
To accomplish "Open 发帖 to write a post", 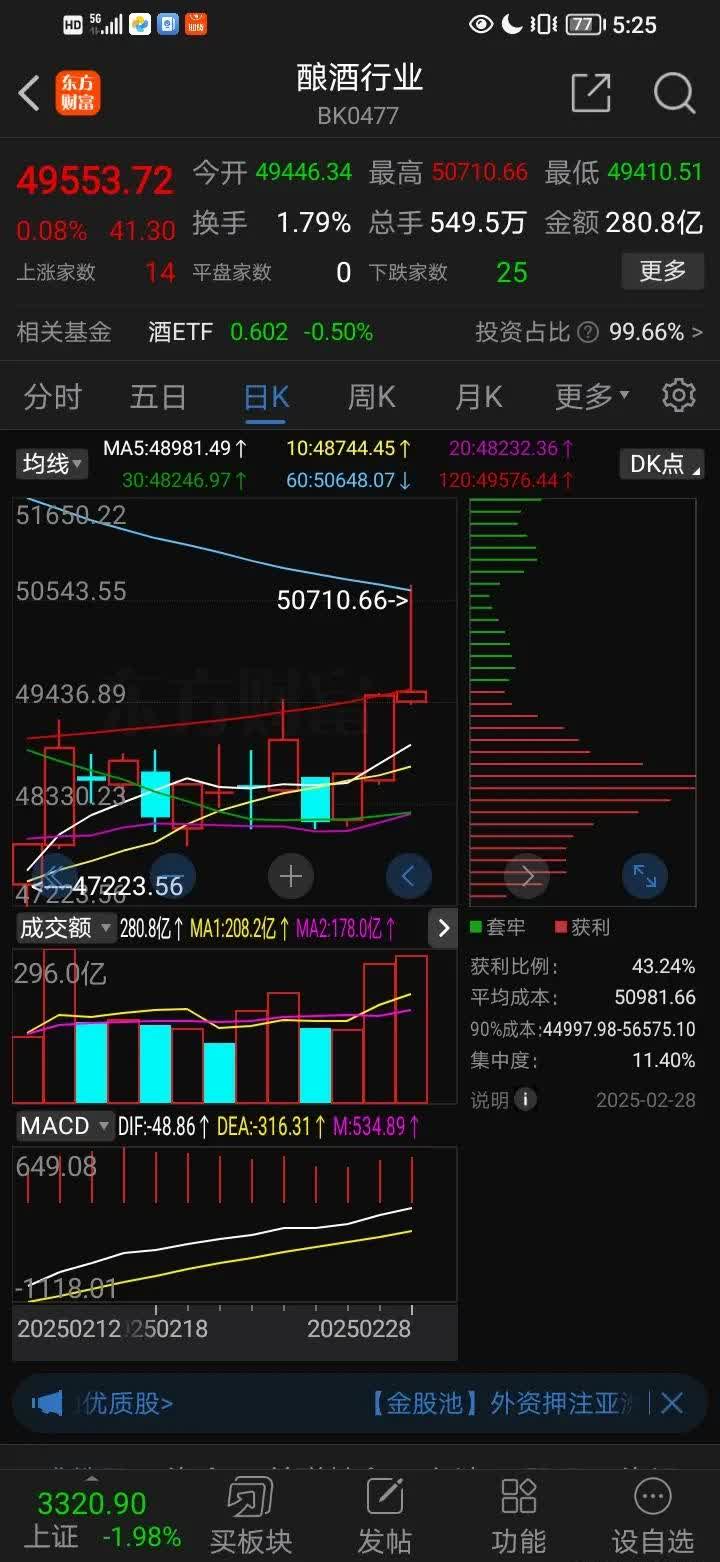I will click(385, 1515).
